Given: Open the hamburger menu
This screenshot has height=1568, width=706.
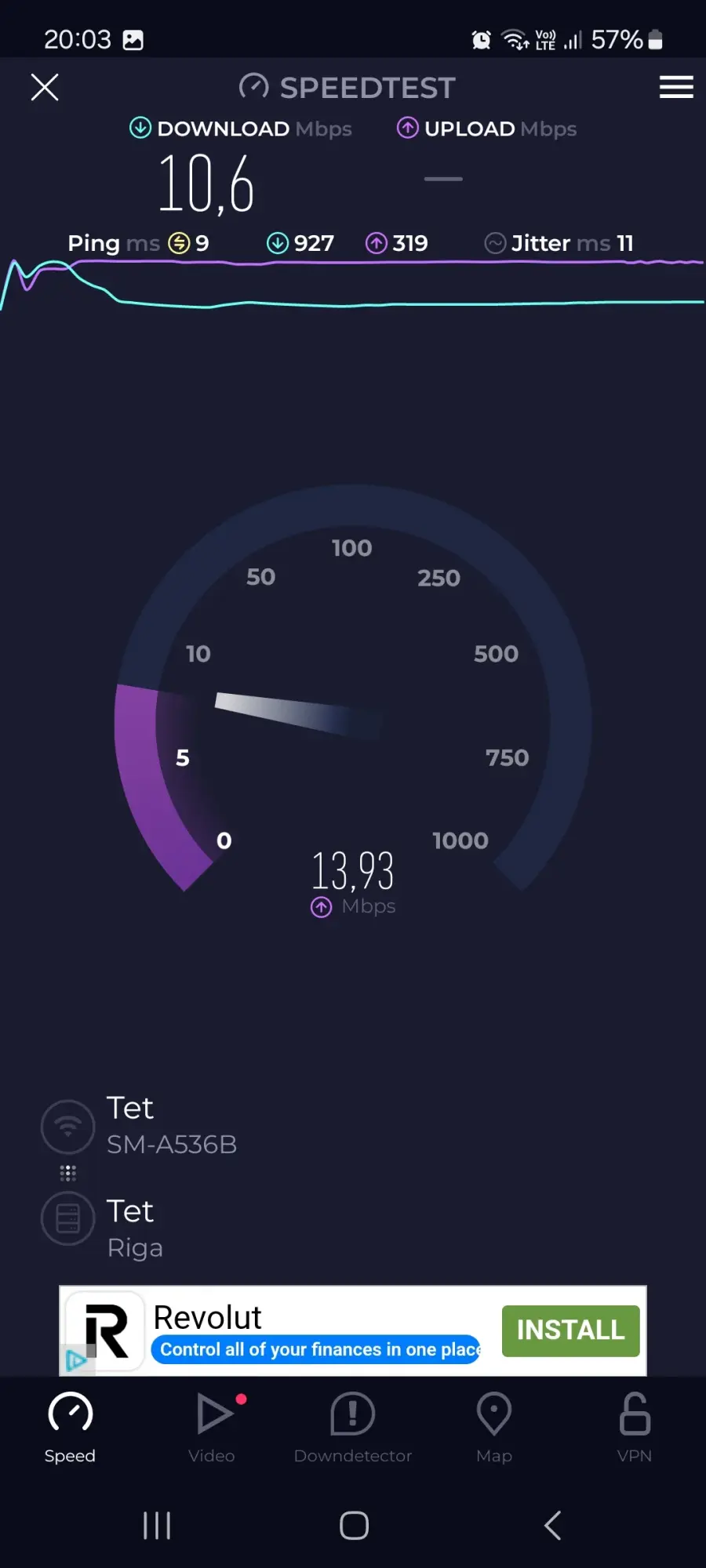Looking at the screenshot, I should (x=675, y=87).
